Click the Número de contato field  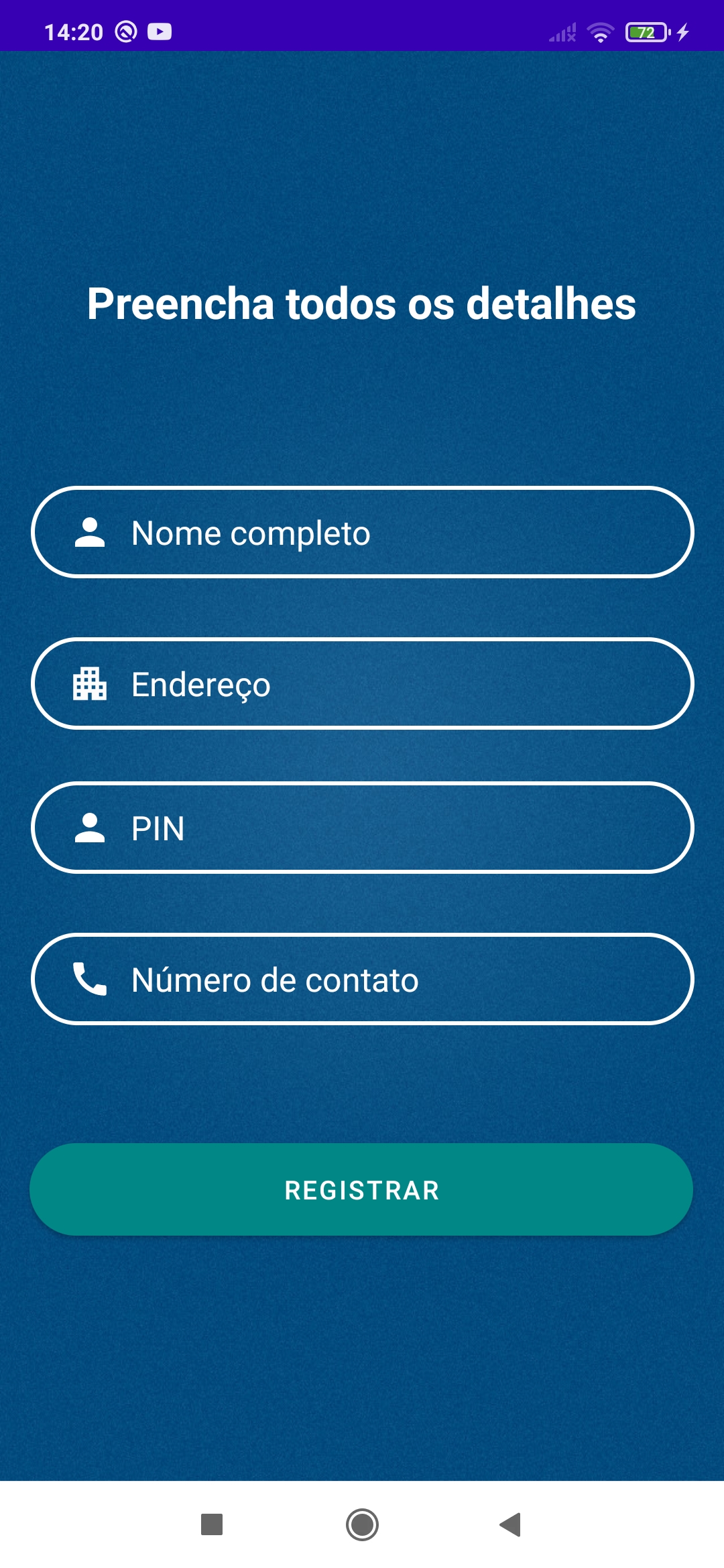click(362, 979)
